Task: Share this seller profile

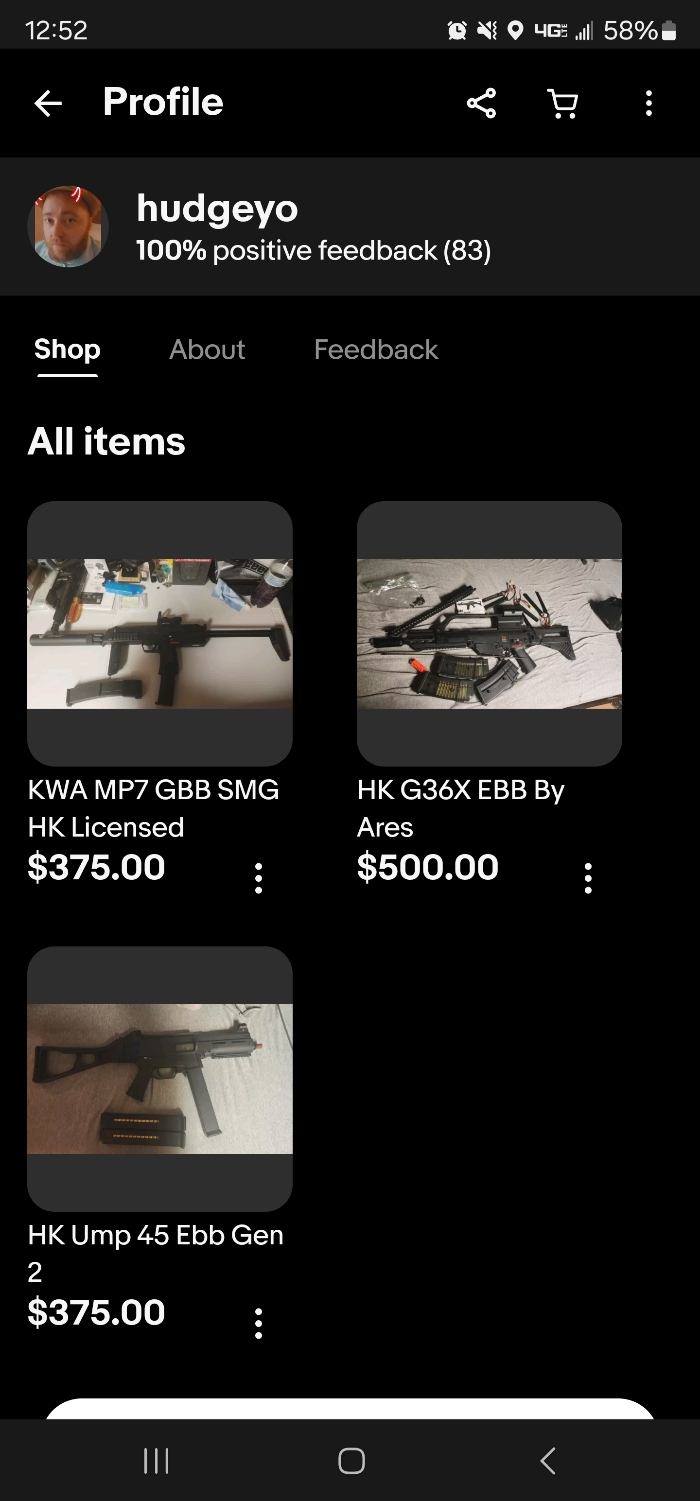Action: (x=481, y=103)
